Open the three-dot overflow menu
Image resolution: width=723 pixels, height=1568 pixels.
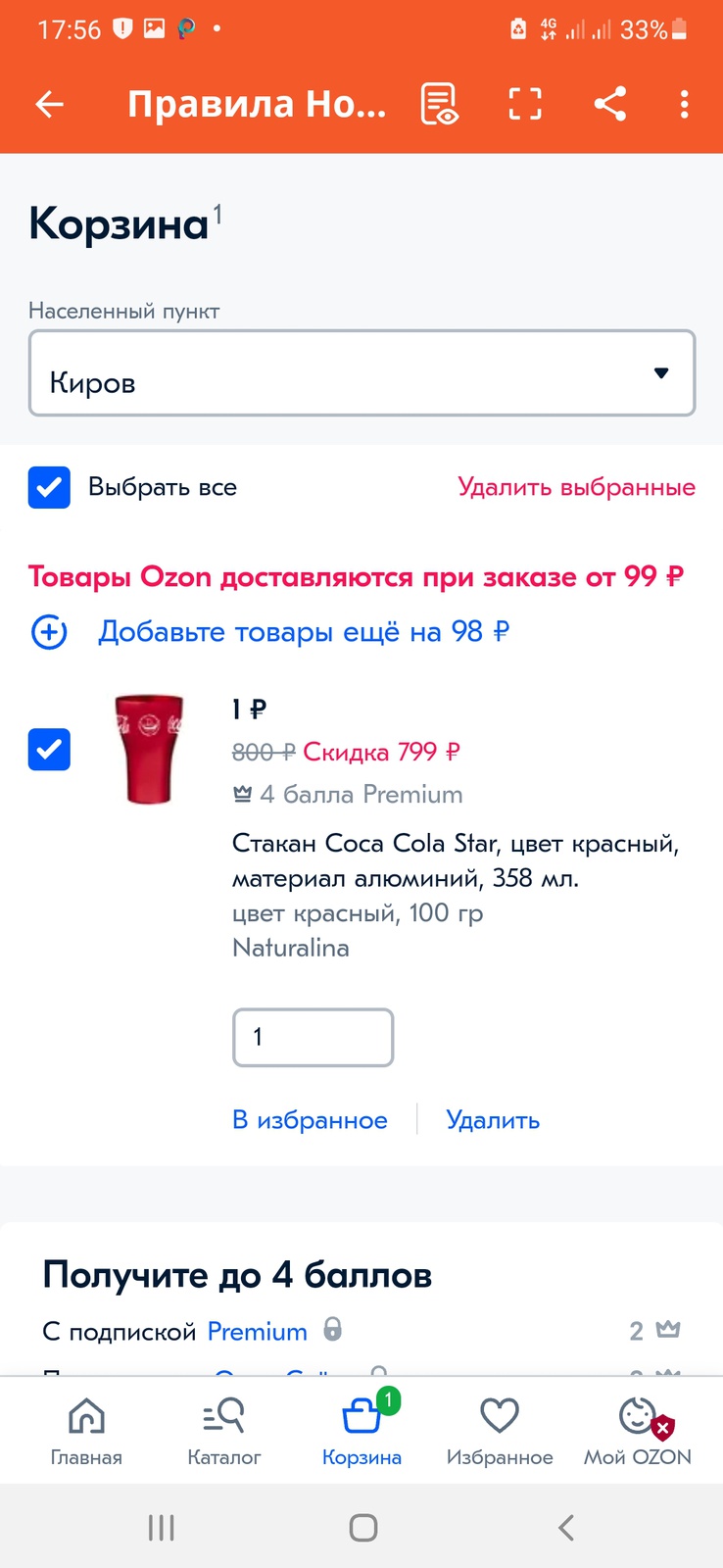684,104
